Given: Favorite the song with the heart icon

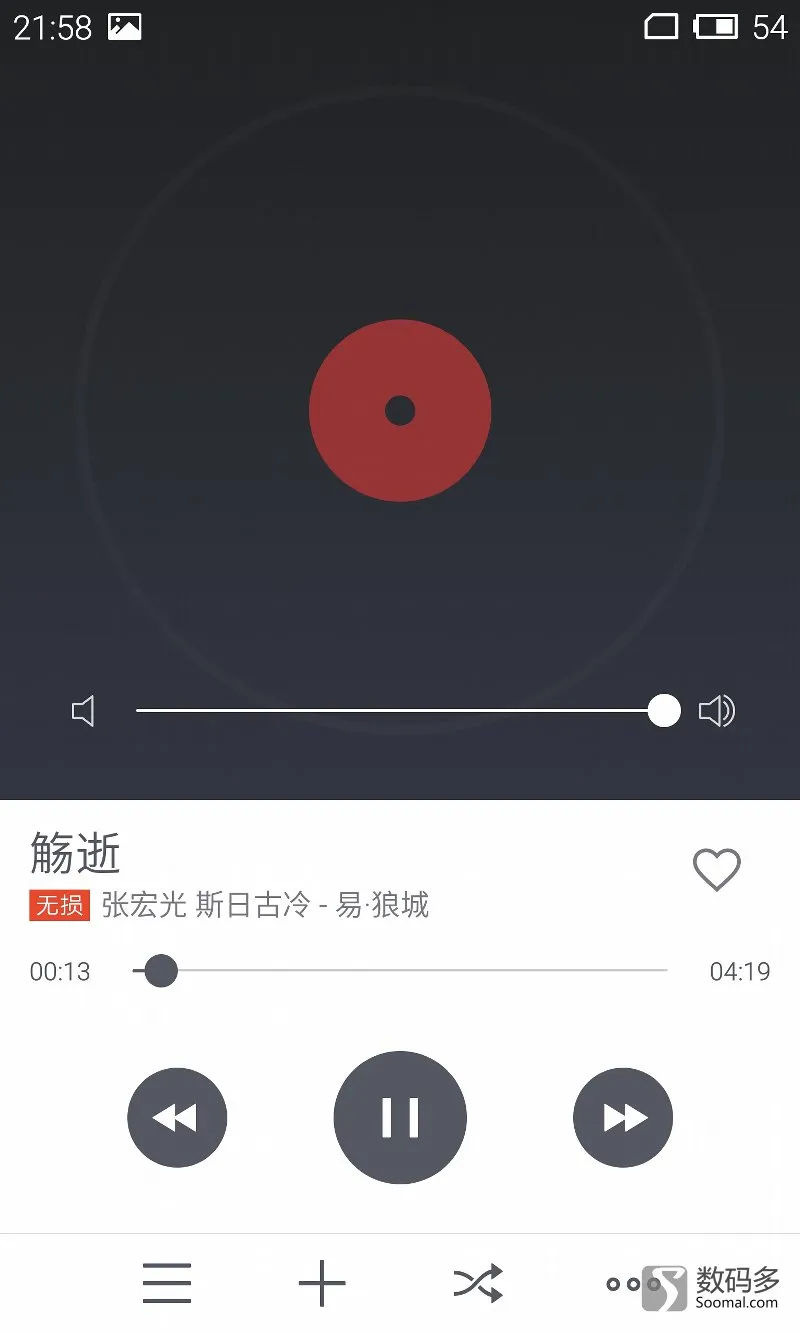Looking at the screenshot, I should coord(717,869).
